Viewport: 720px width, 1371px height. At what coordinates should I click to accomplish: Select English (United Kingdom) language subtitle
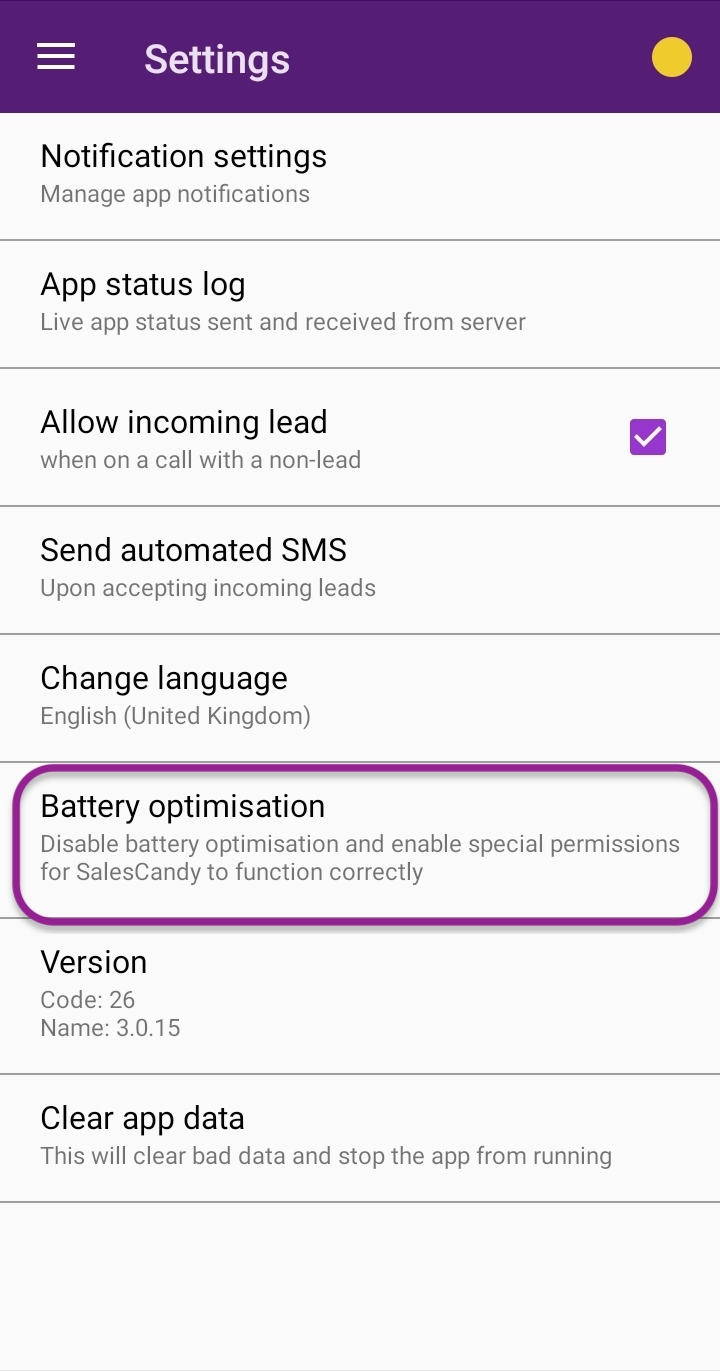pos(175,716)
